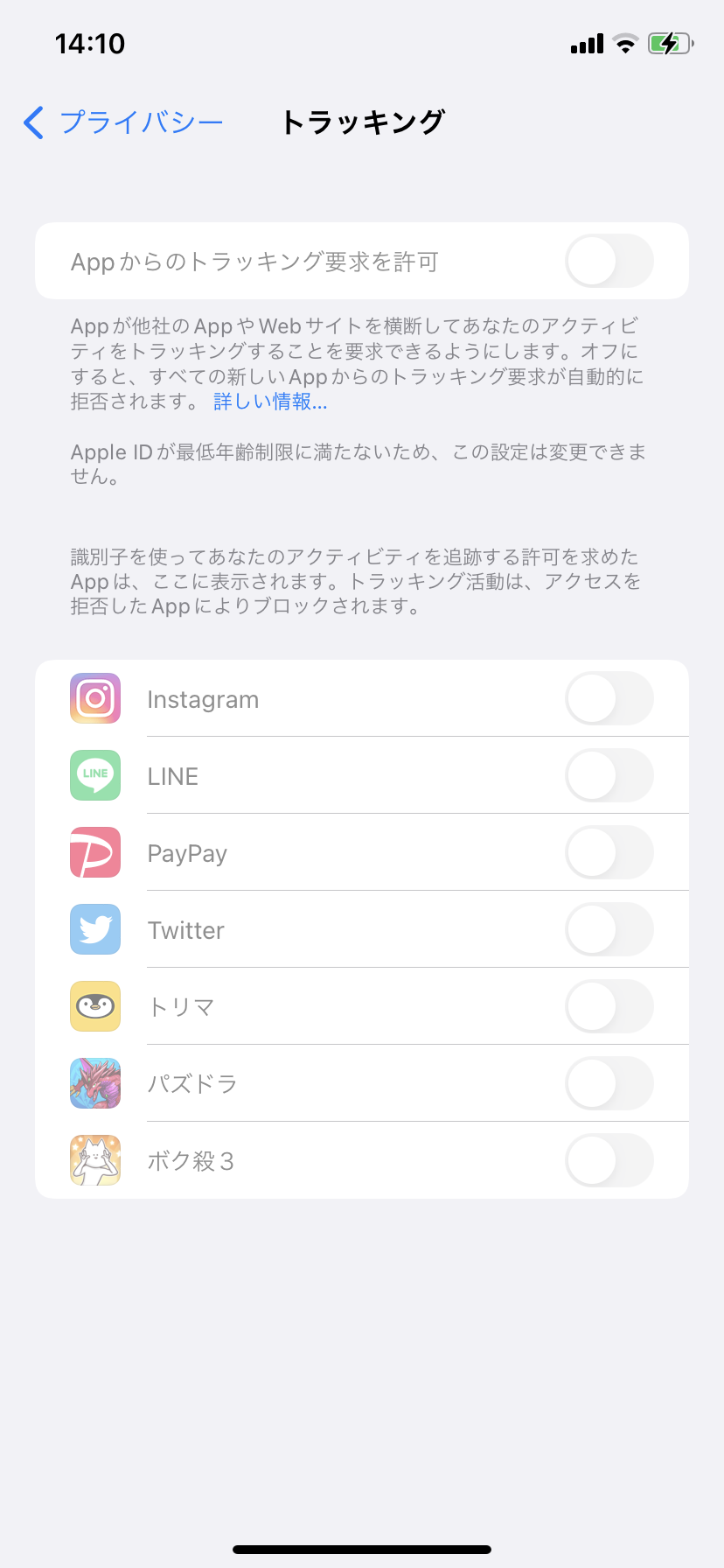Switch the ボク殺3 tracking toggle
Viewport: 724px width, 1568px height.
[x=609, y=1160]
